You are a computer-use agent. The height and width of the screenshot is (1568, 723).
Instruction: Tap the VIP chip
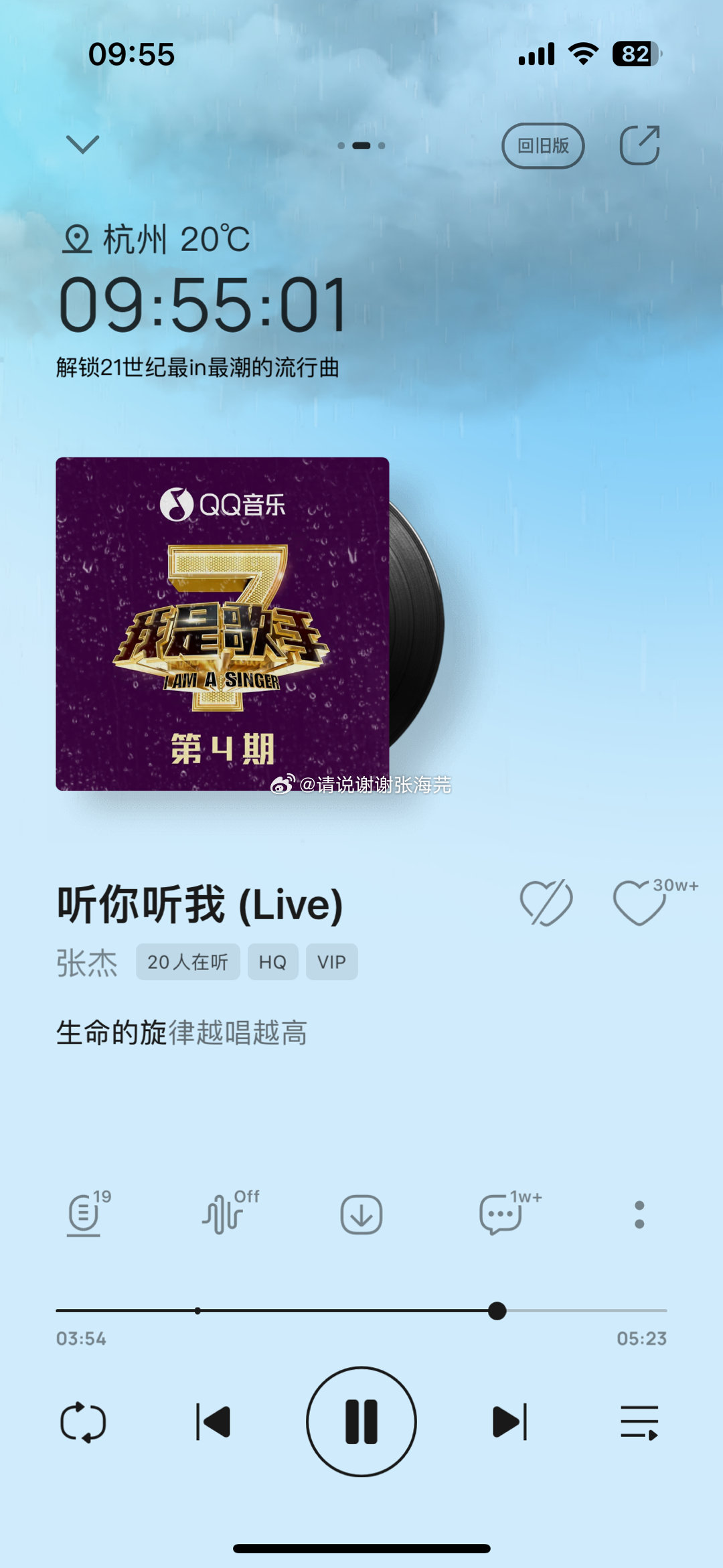tap(331, 962)
